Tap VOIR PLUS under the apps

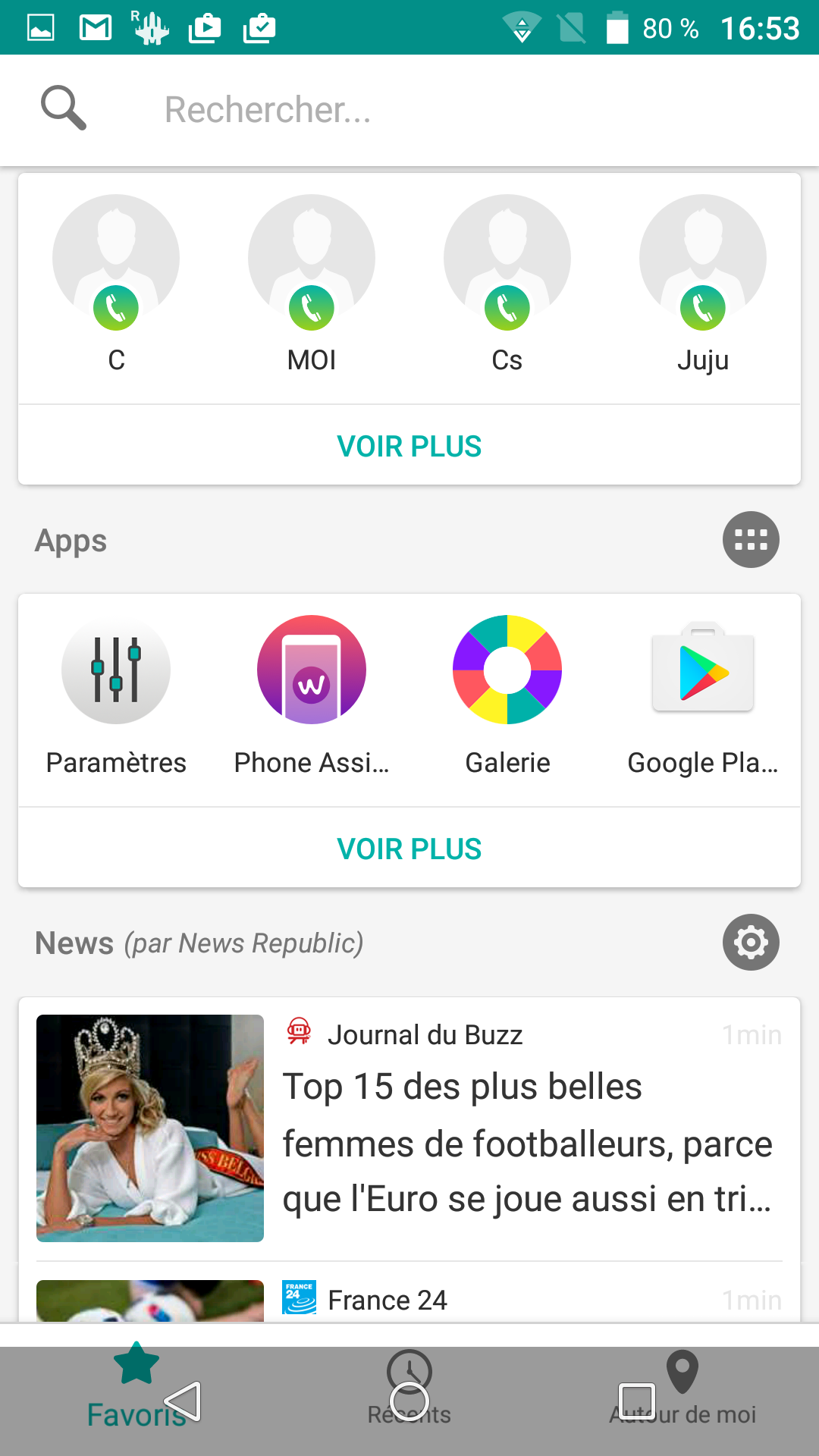409,849
